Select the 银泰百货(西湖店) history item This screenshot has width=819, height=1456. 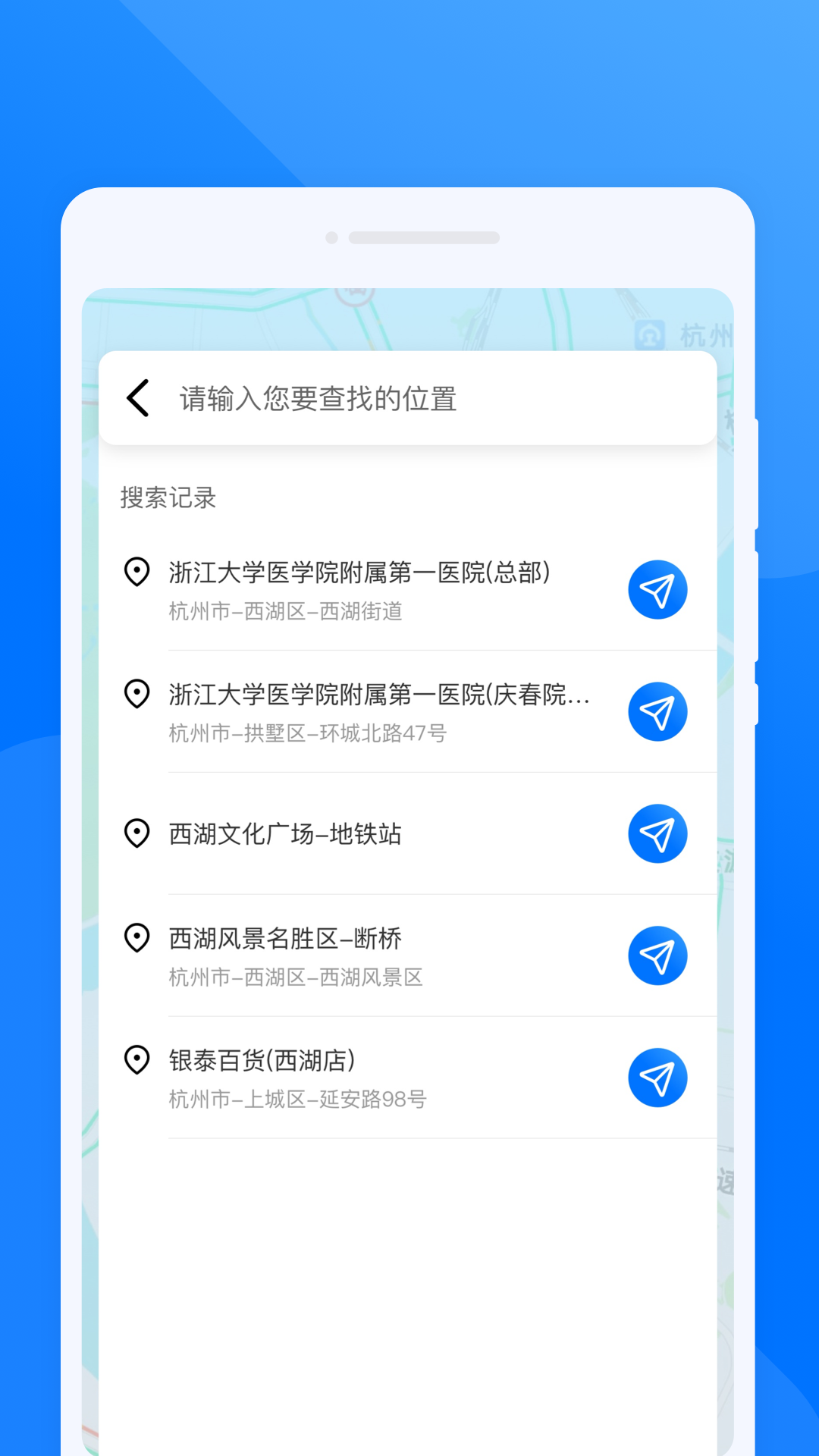tap(262, 1061)
